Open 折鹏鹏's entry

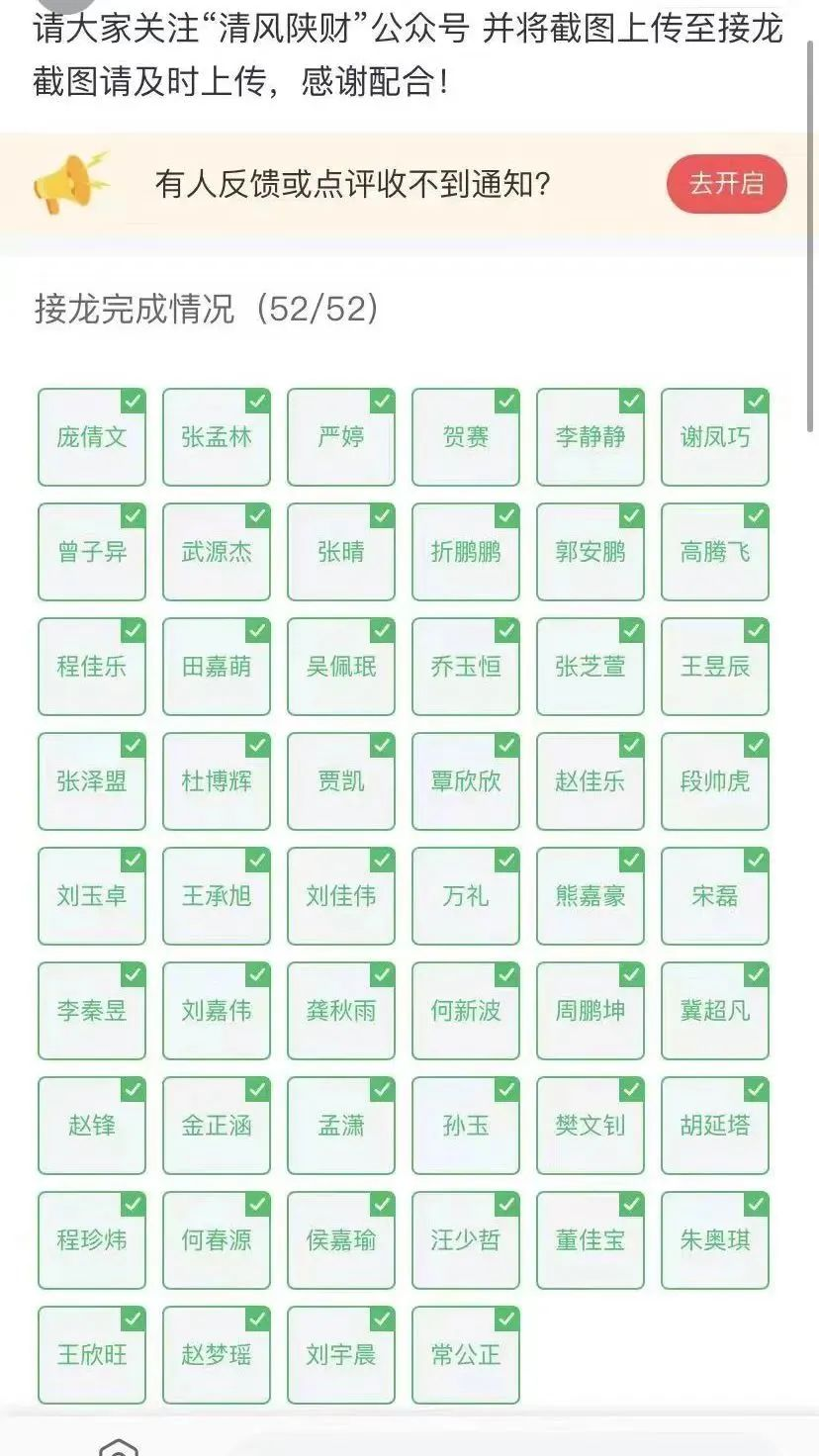466,552
